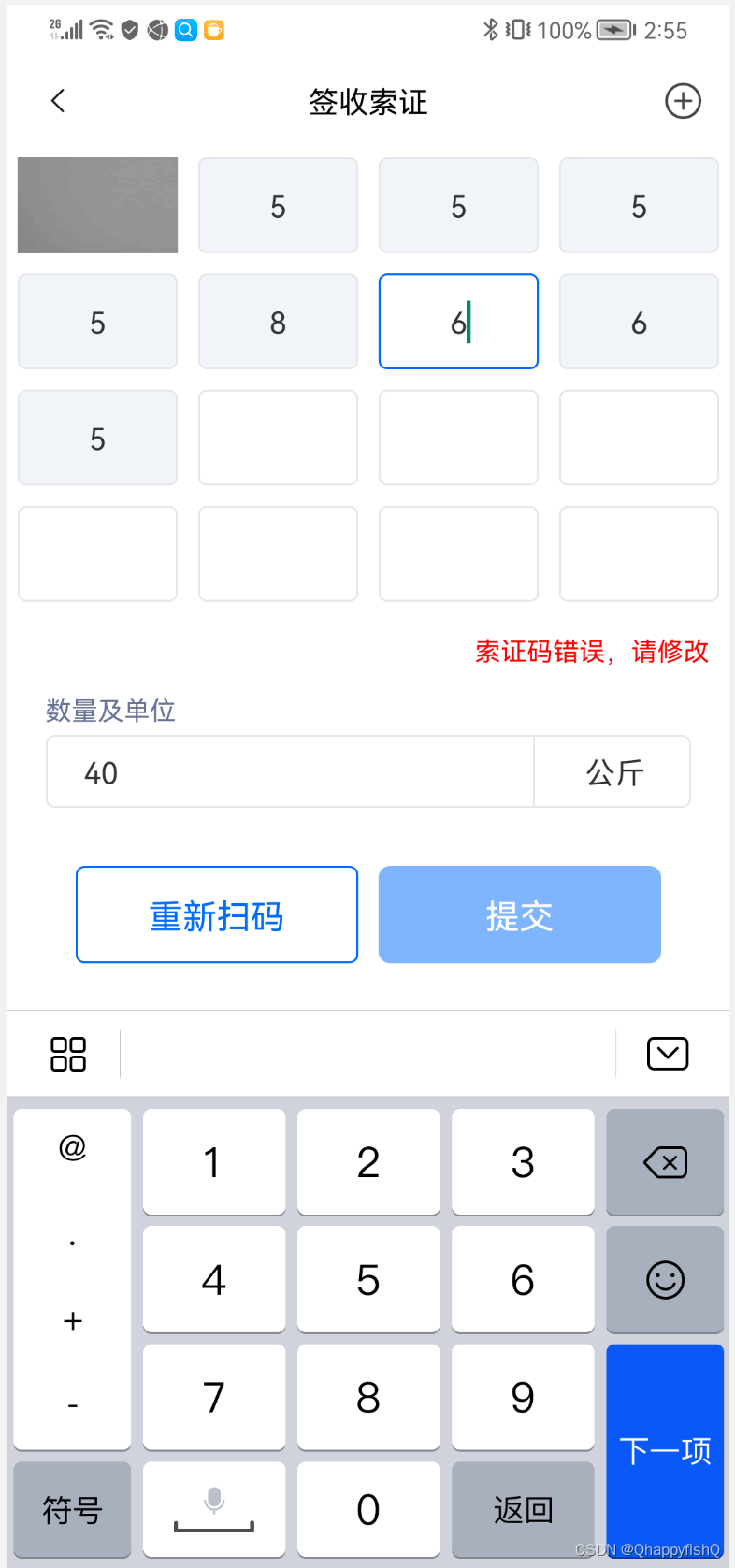Screen dimensions: 735x1568
Task: Tap the plus add icon
Action: pyautogui.click(x=683, y=101)
